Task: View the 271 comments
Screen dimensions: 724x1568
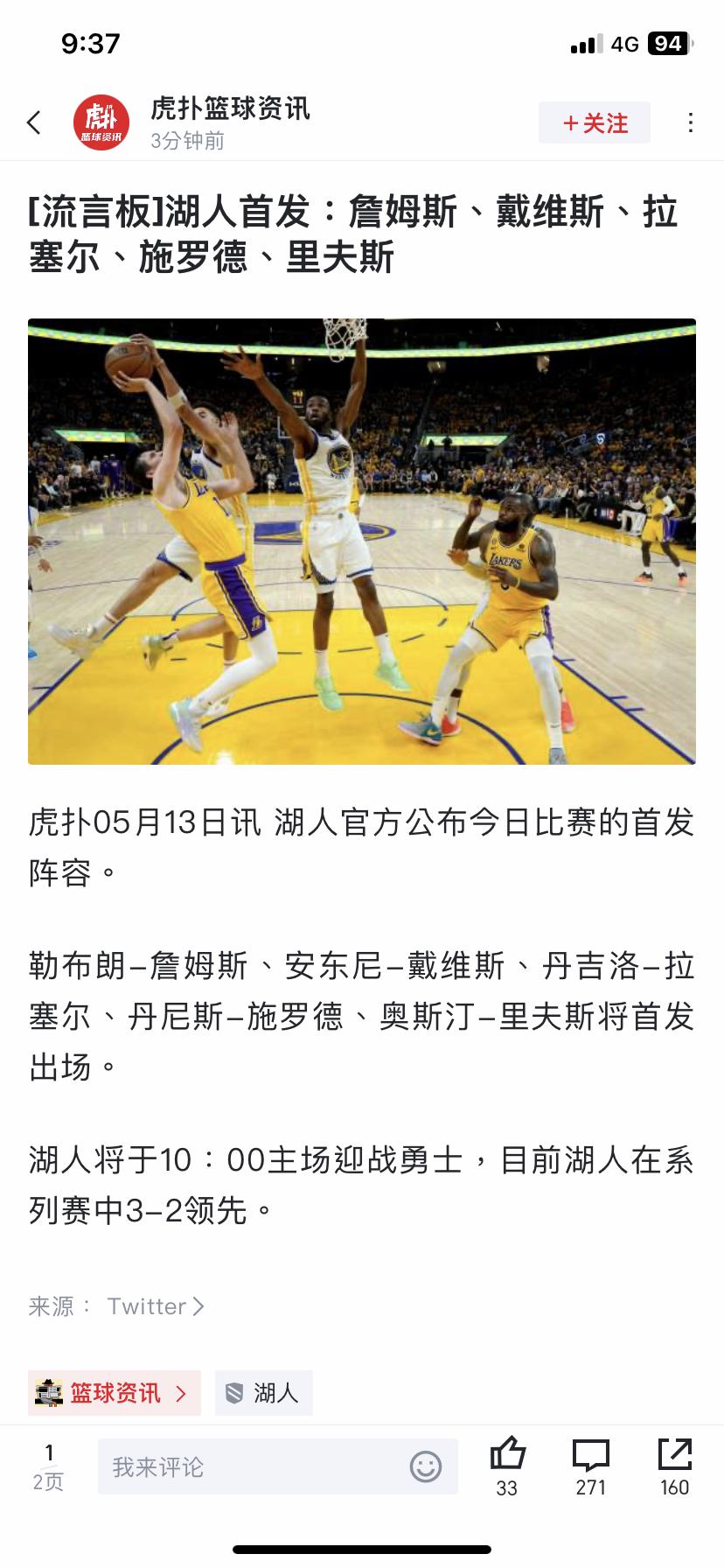Action: (591, 1466)
